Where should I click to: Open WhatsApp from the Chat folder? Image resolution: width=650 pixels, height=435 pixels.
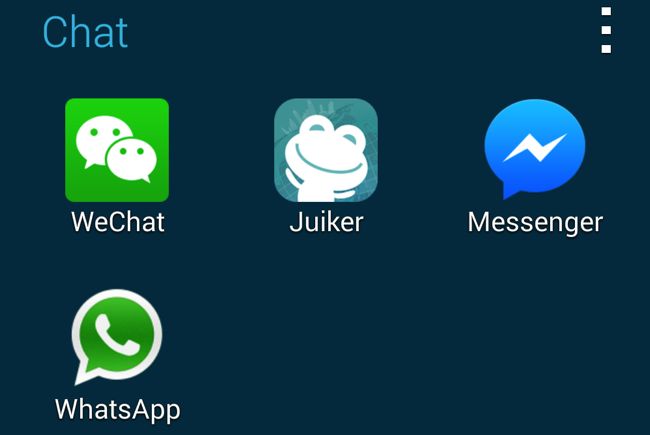[x=117, y=340]
